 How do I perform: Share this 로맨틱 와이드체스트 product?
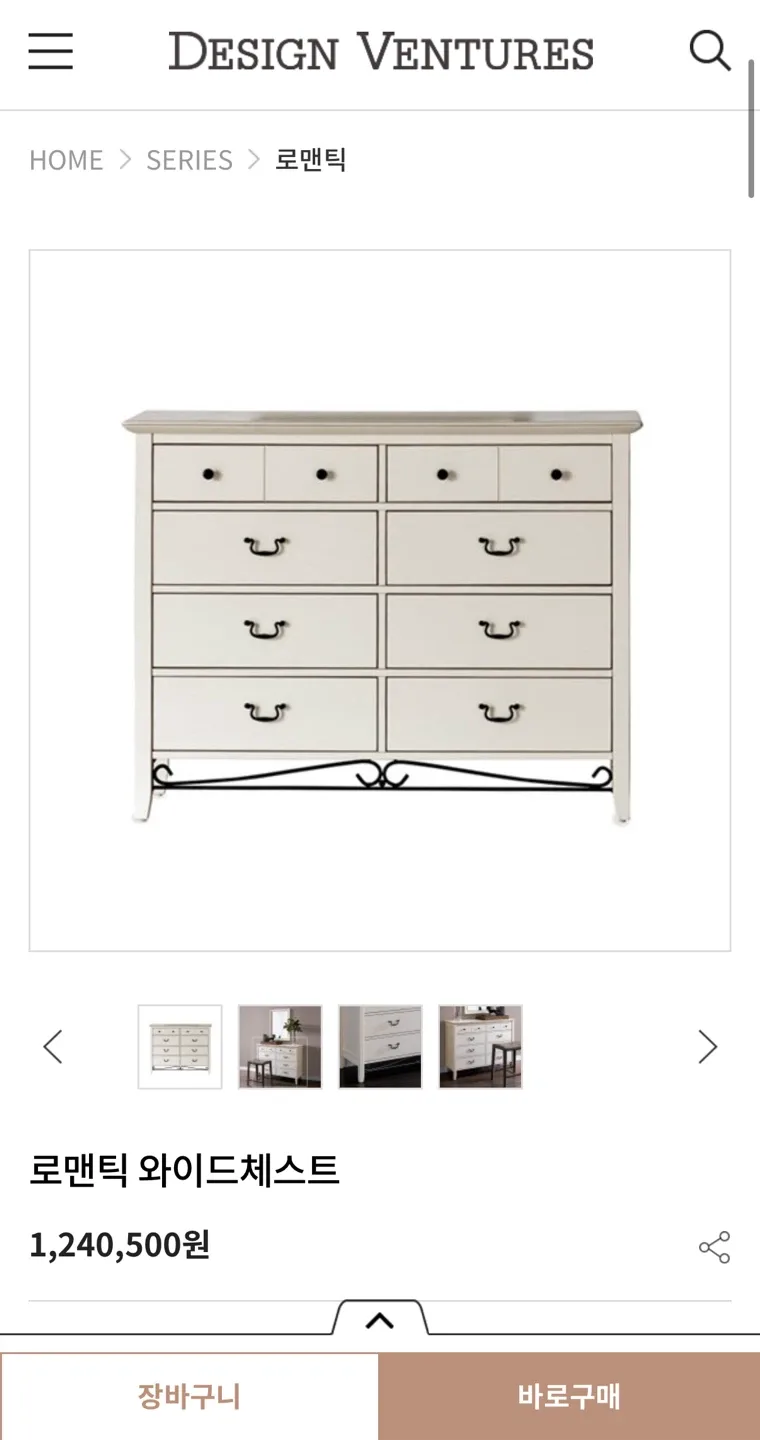click(714, 1247)
